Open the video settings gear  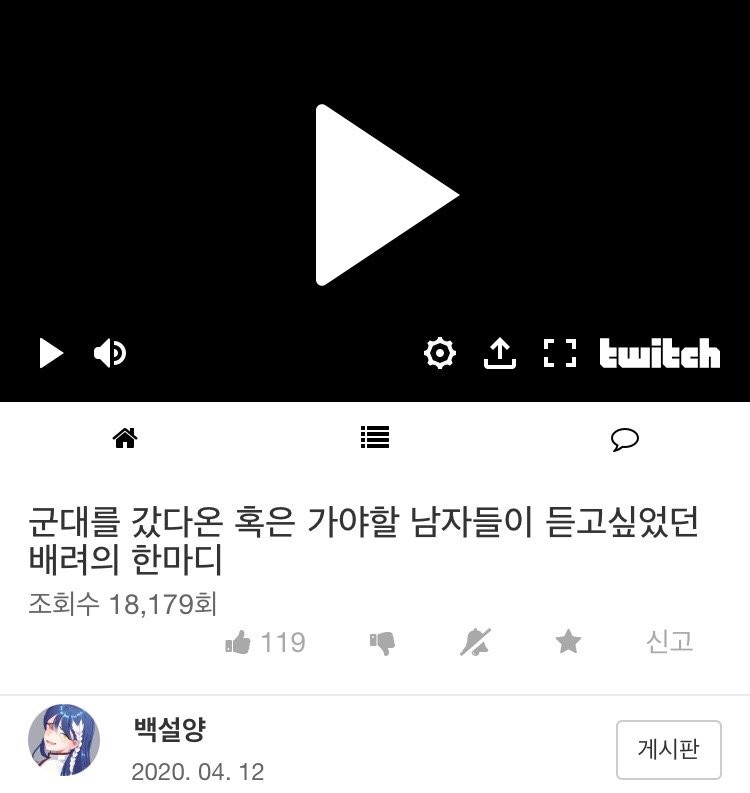point(440,353)
